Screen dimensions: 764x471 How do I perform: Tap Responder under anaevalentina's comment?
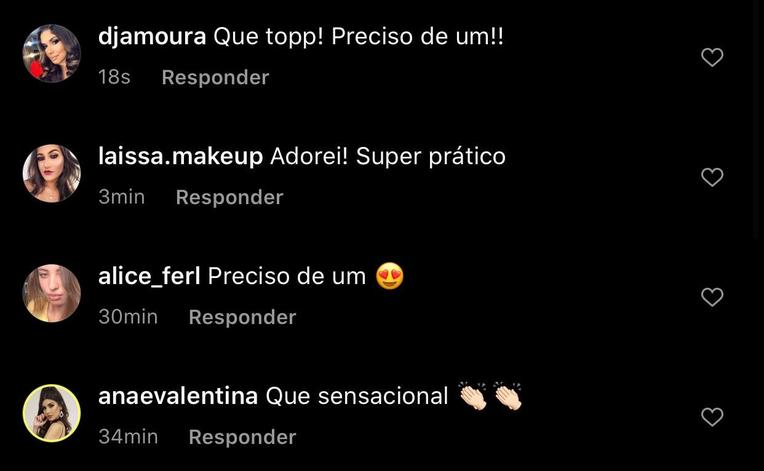(x=242, y=437)
